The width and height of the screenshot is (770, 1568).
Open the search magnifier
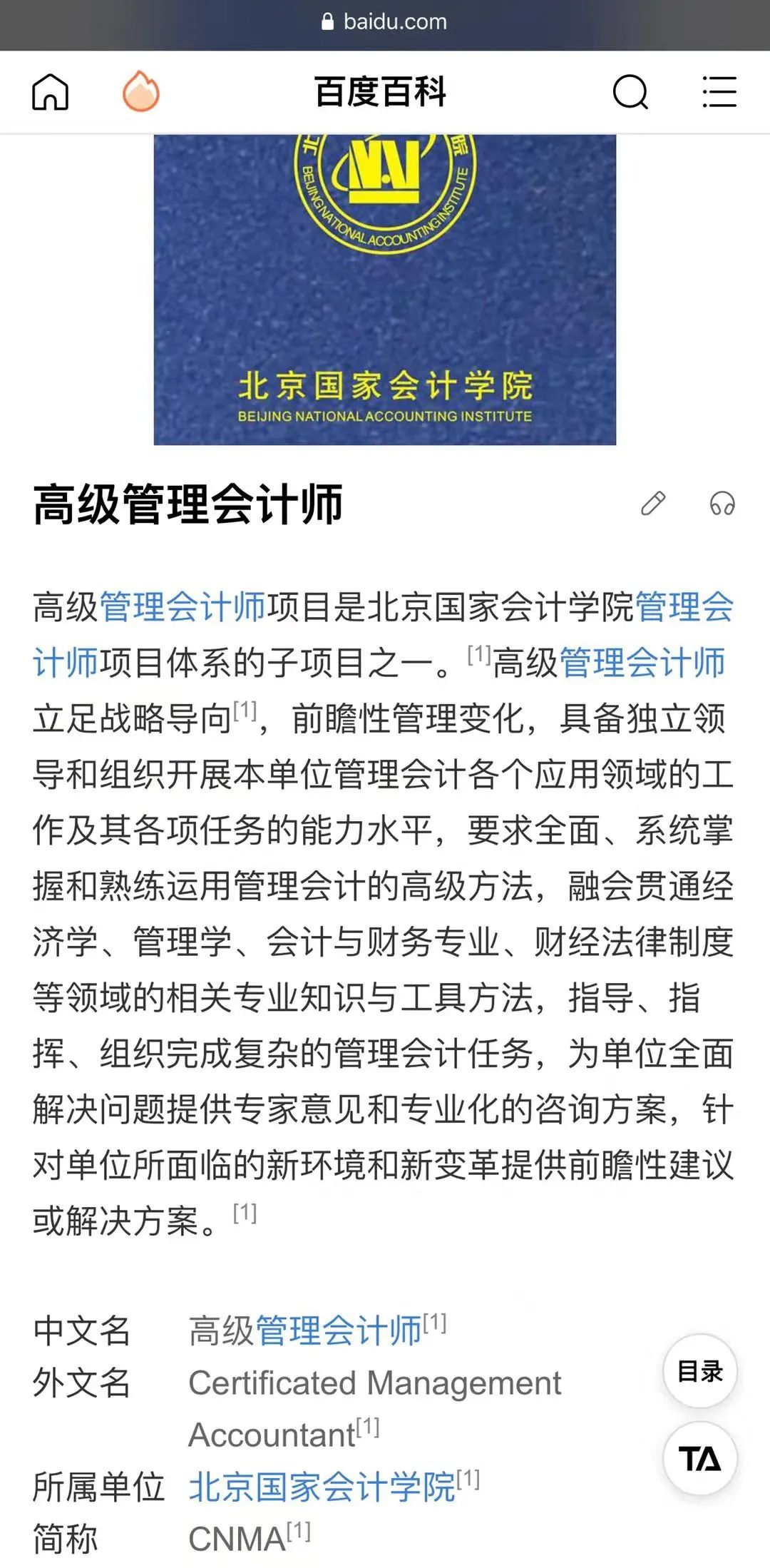[x=630, y=92]
